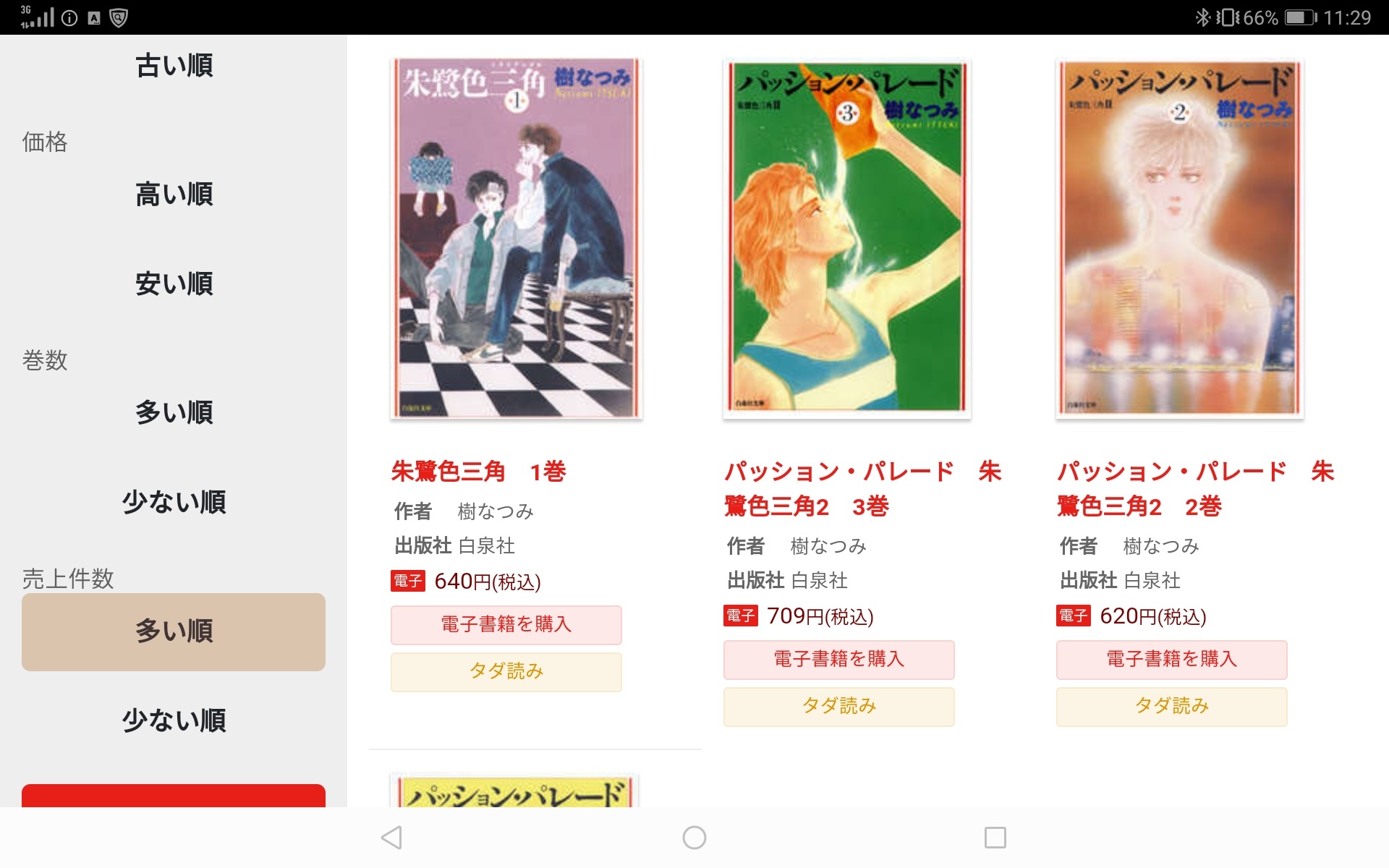Sort by lowest price (安い順)
Screen dimensions: 1389x868
174,284
